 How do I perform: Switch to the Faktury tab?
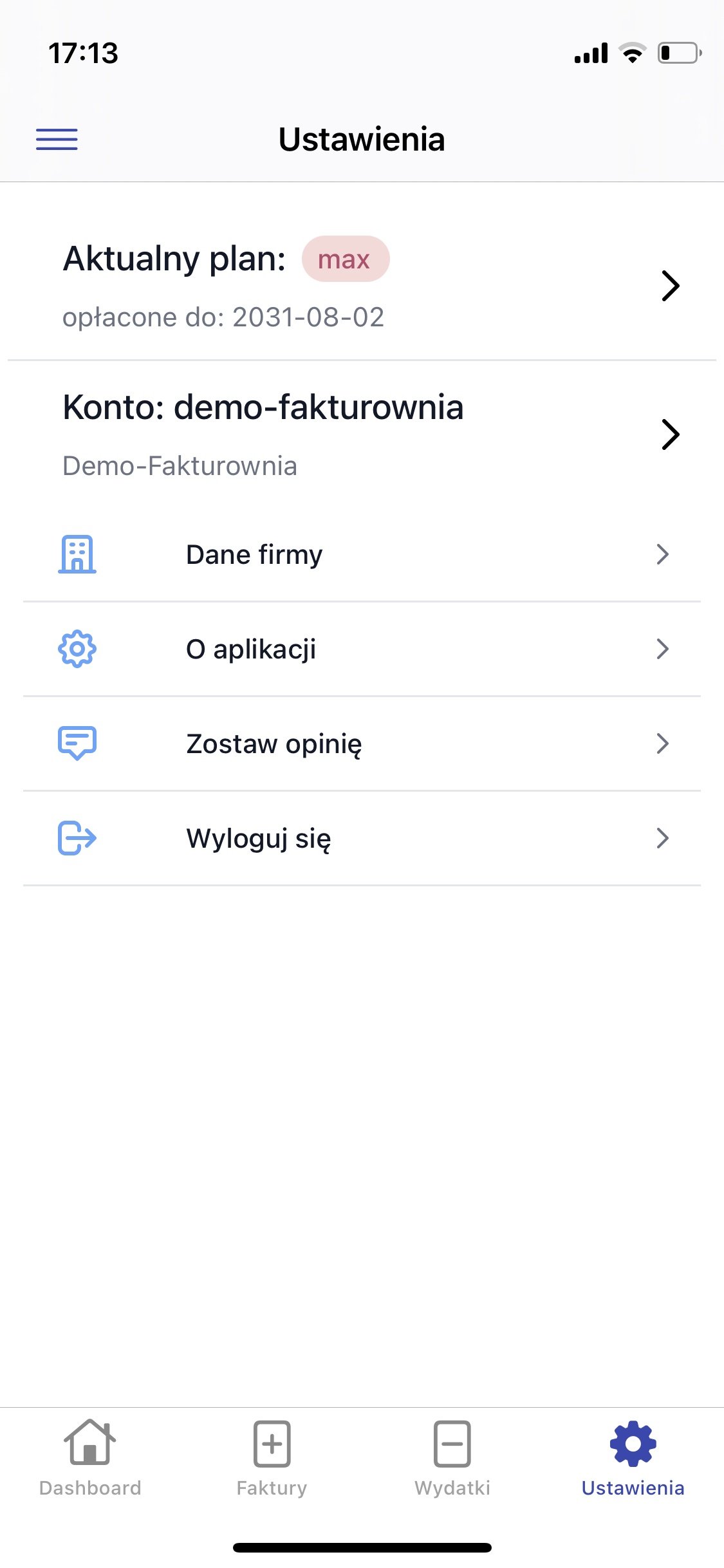click(272, 1459)
